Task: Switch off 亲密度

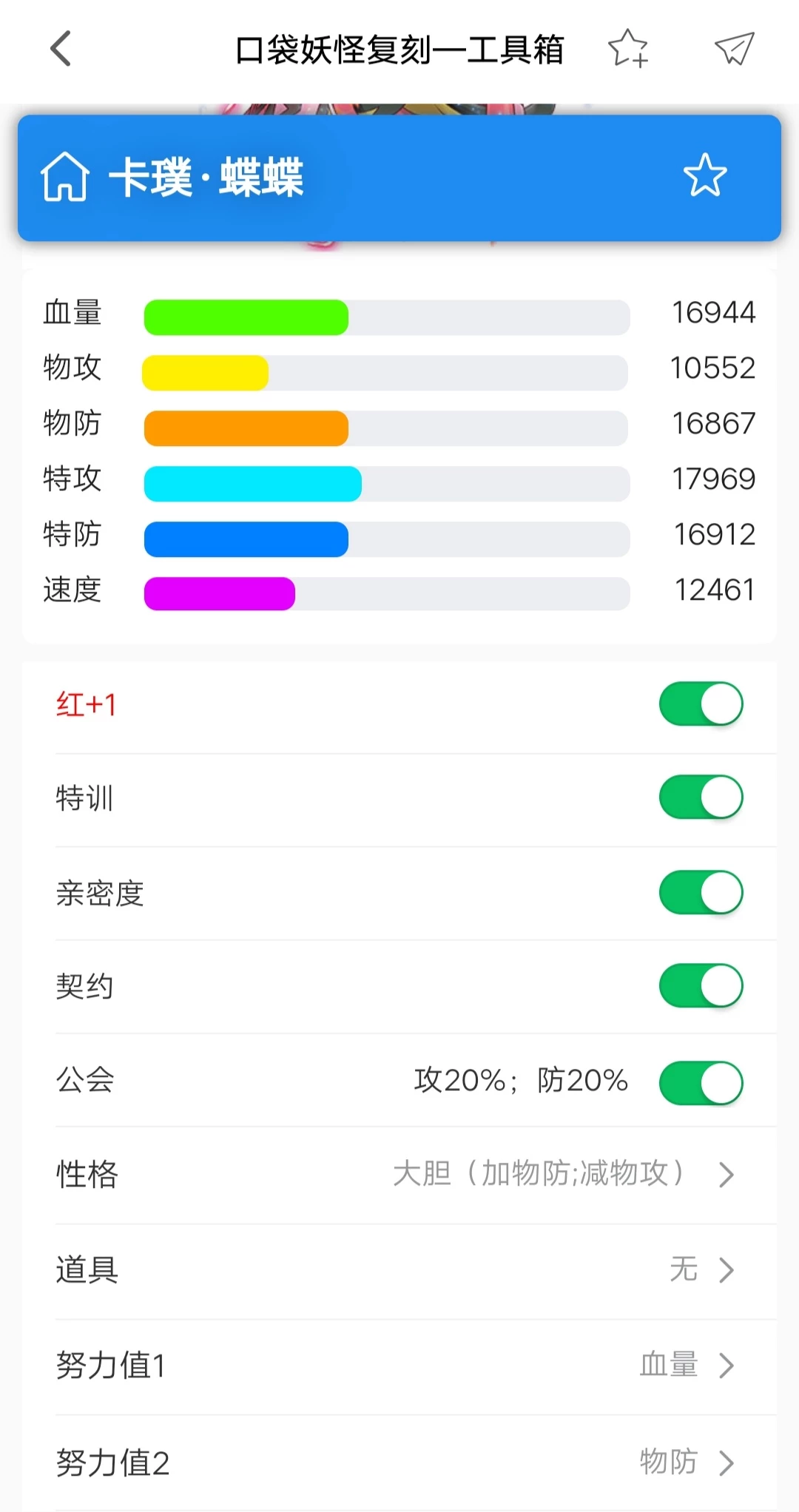Action: click(701, 893)
